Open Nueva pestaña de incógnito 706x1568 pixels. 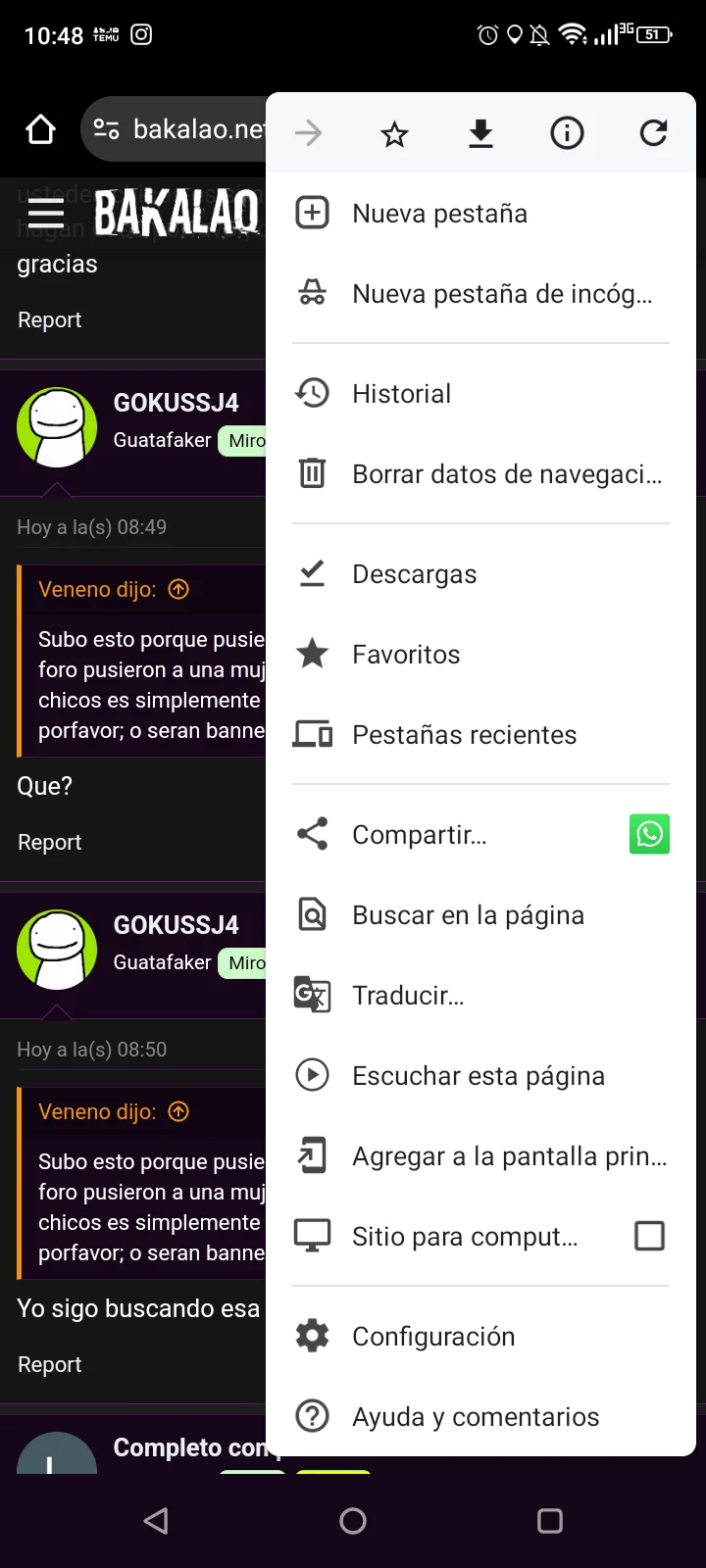point(480,294)
